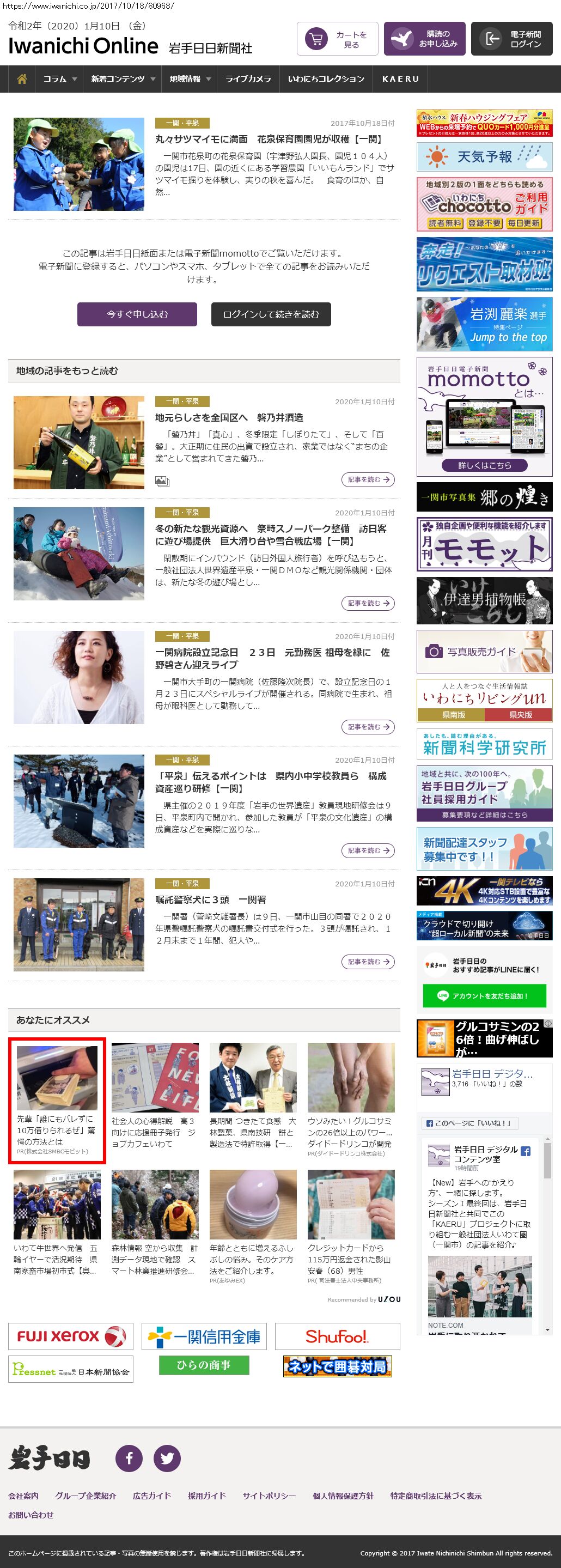Open the 天気予報 weather banner

(x=484, y=157)
